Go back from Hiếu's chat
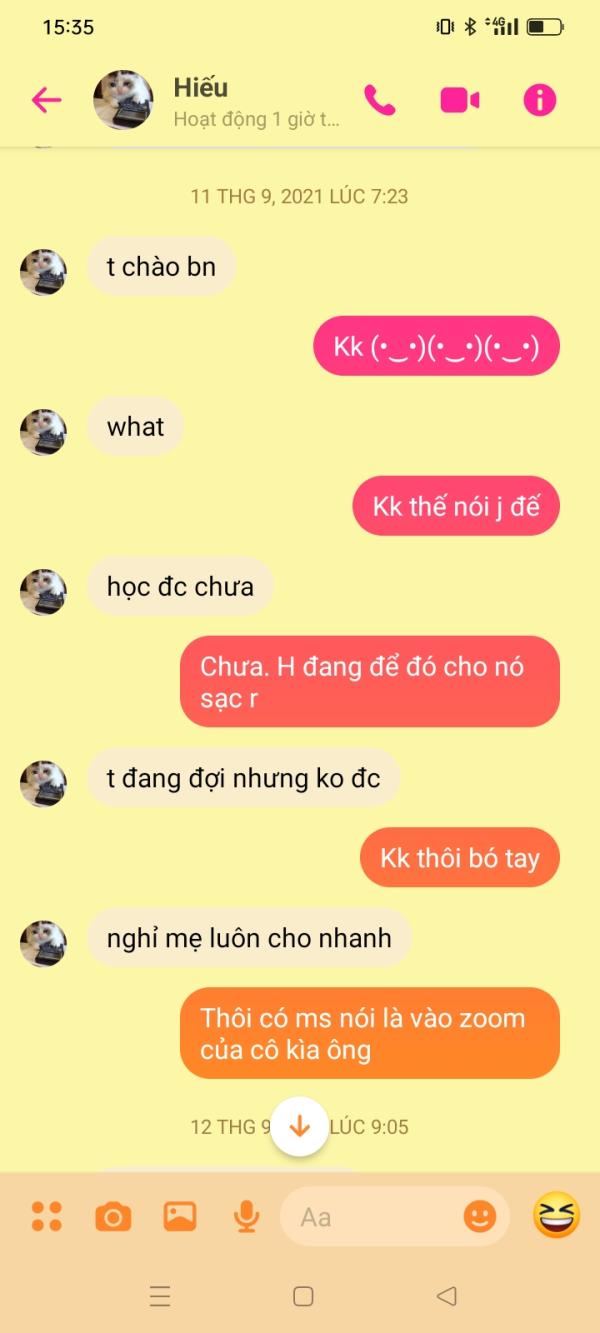 pos(46,99)
